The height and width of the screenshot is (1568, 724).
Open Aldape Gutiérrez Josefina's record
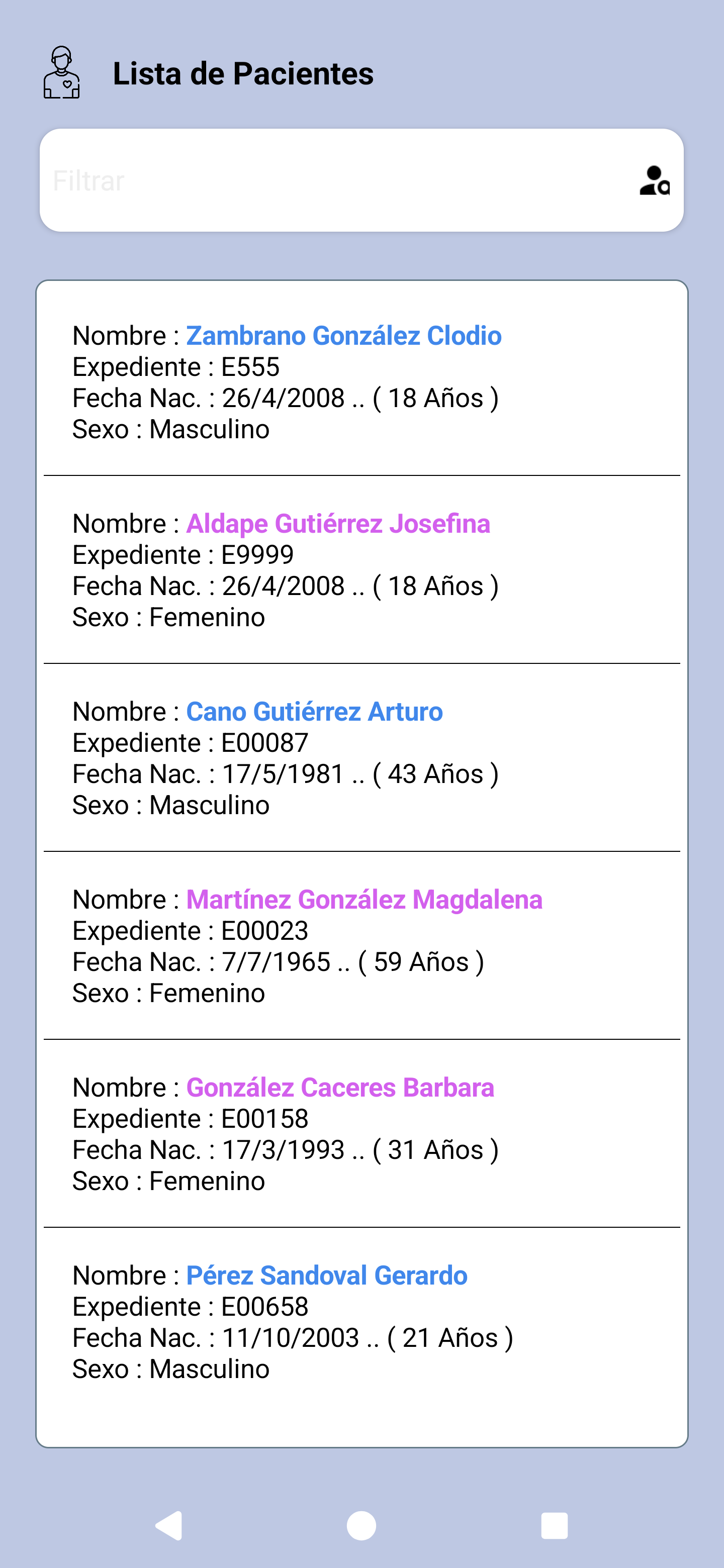pyautogui.click(x=361, y=570)
